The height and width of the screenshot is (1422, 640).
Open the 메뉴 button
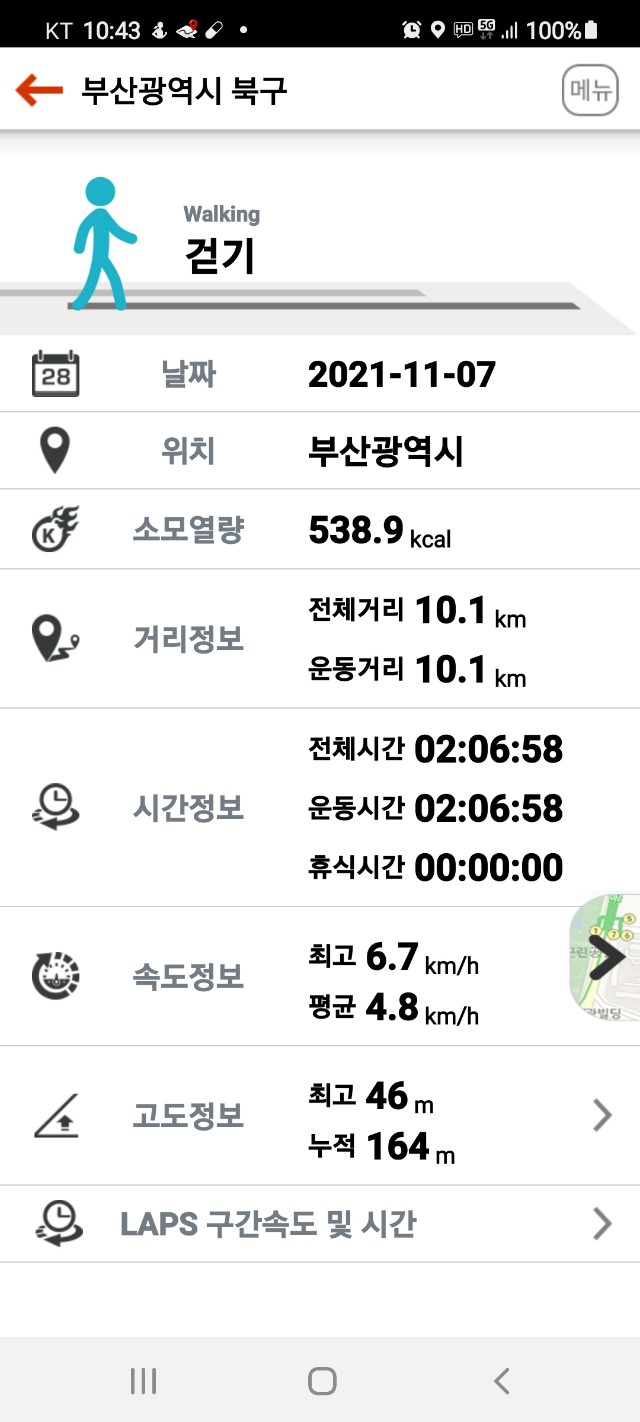[590, 91]
